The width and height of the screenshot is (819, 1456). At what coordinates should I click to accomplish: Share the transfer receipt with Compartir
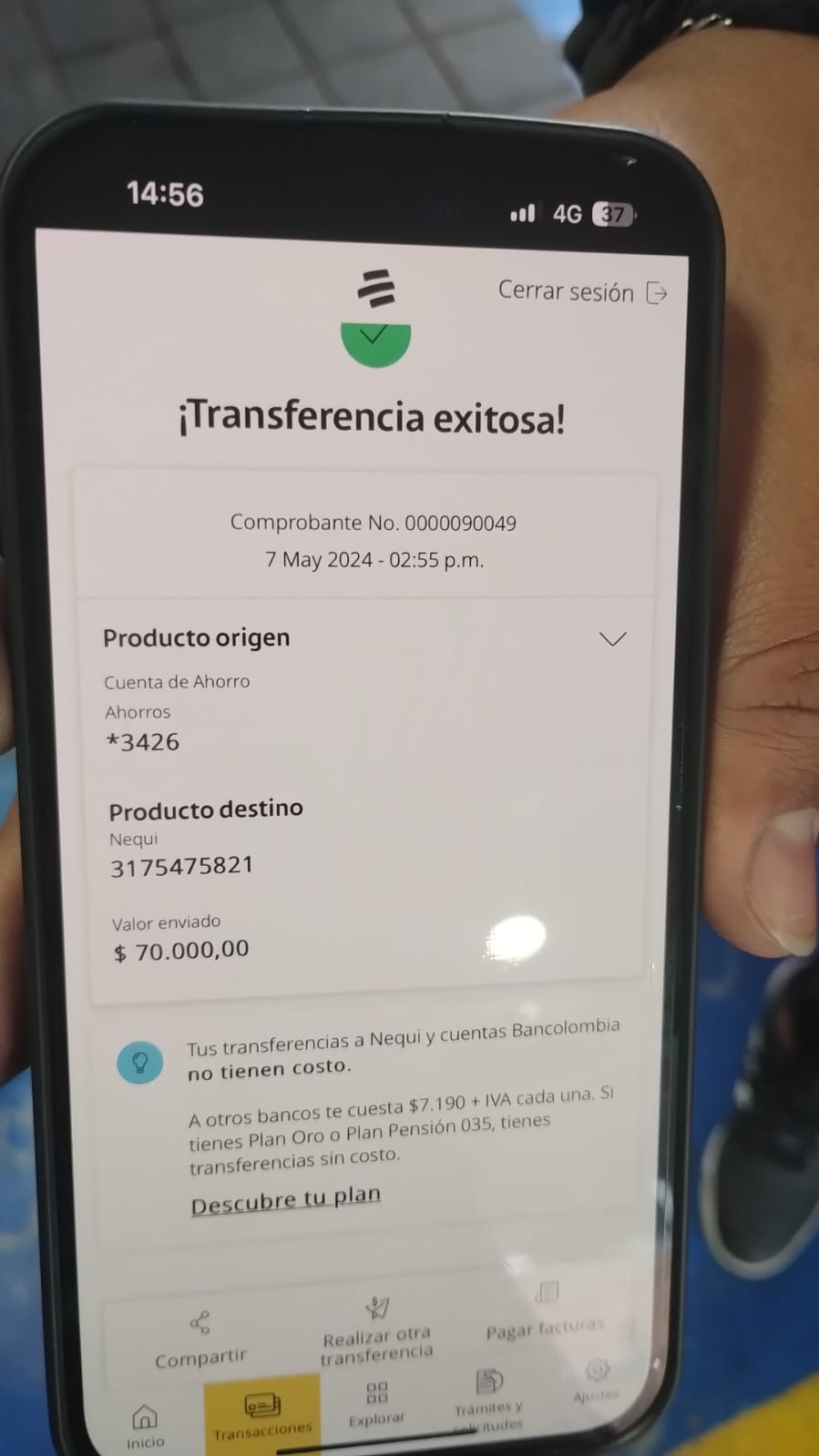click(x=200, y=1339)
